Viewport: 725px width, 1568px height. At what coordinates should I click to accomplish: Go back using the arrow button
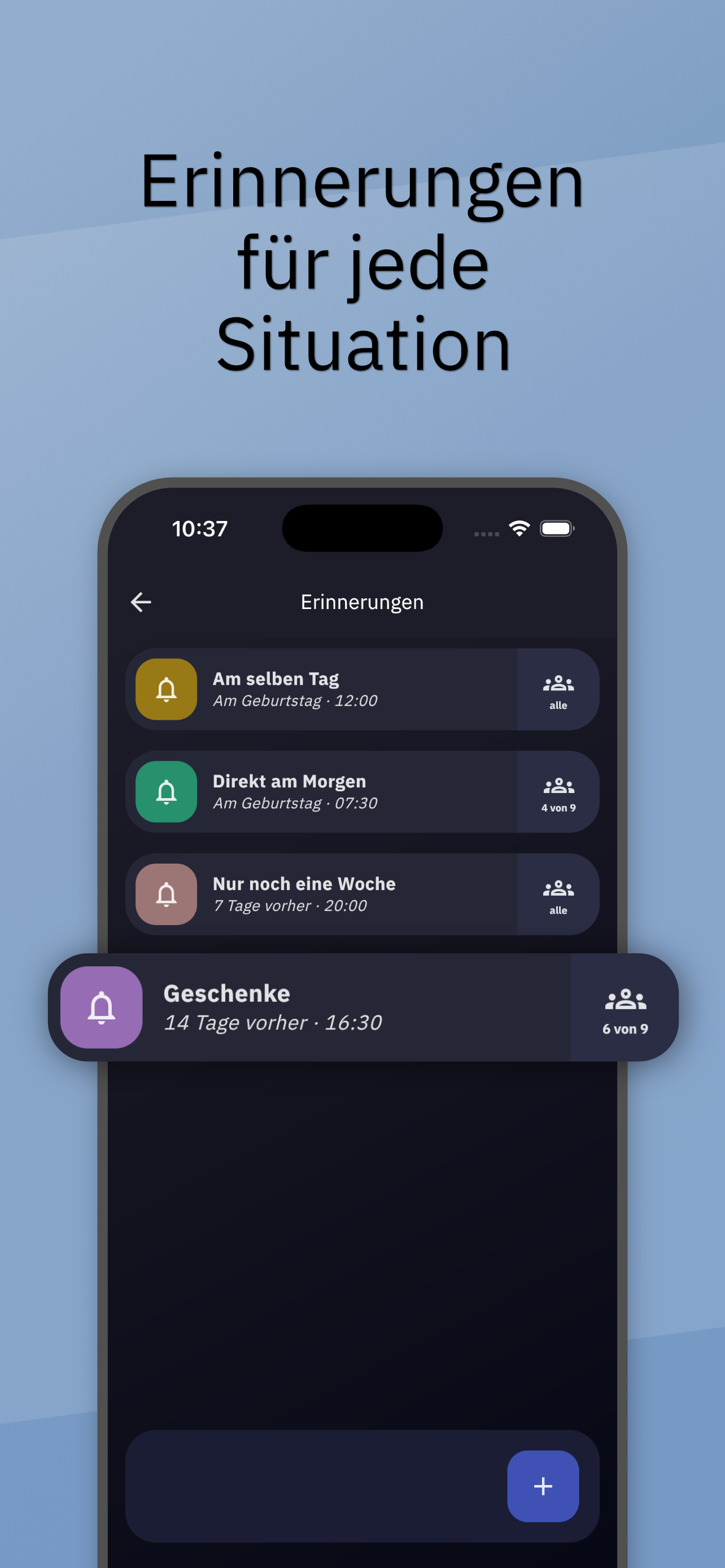click(x=141, y=601)
